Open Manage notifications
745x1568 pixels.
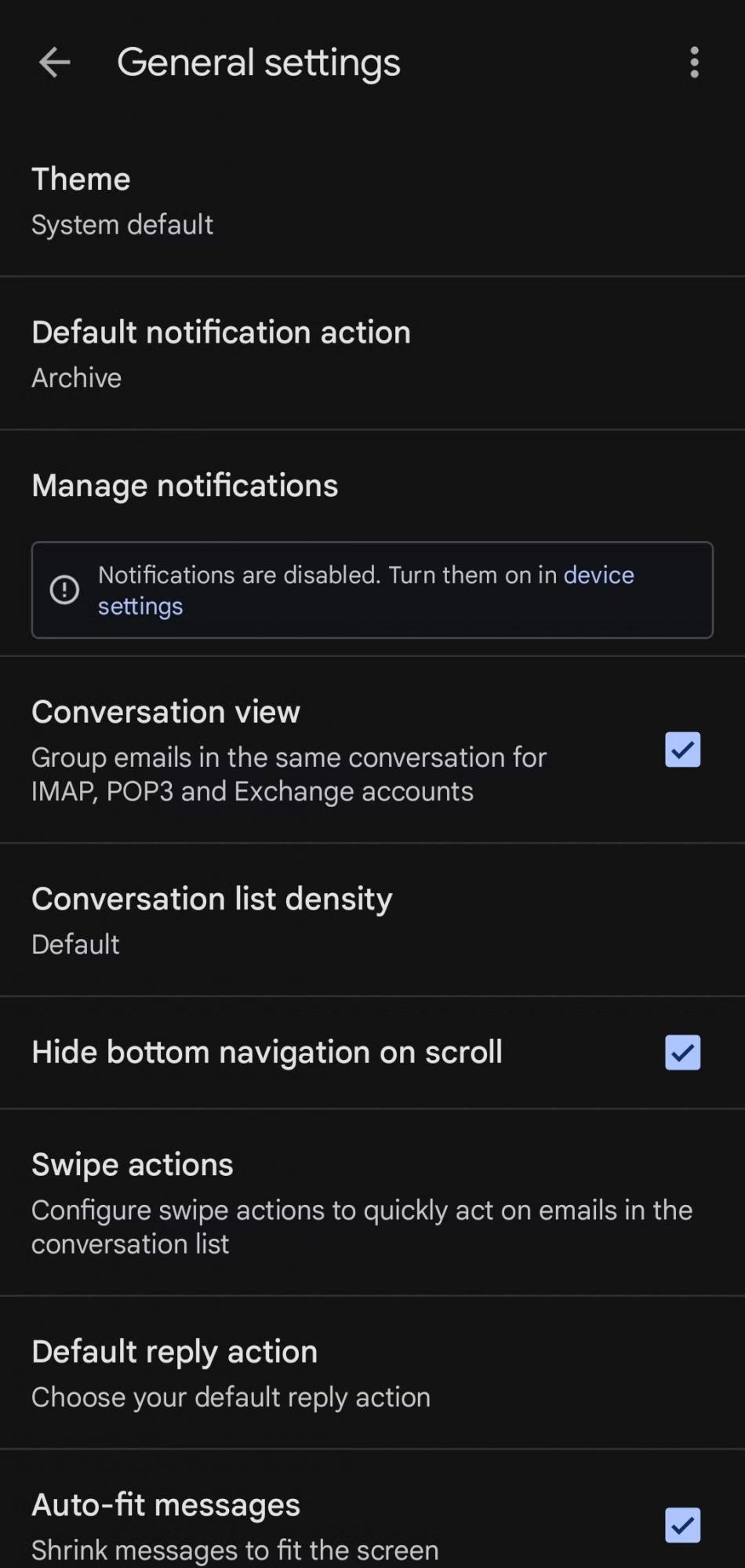tap(185, 486)
